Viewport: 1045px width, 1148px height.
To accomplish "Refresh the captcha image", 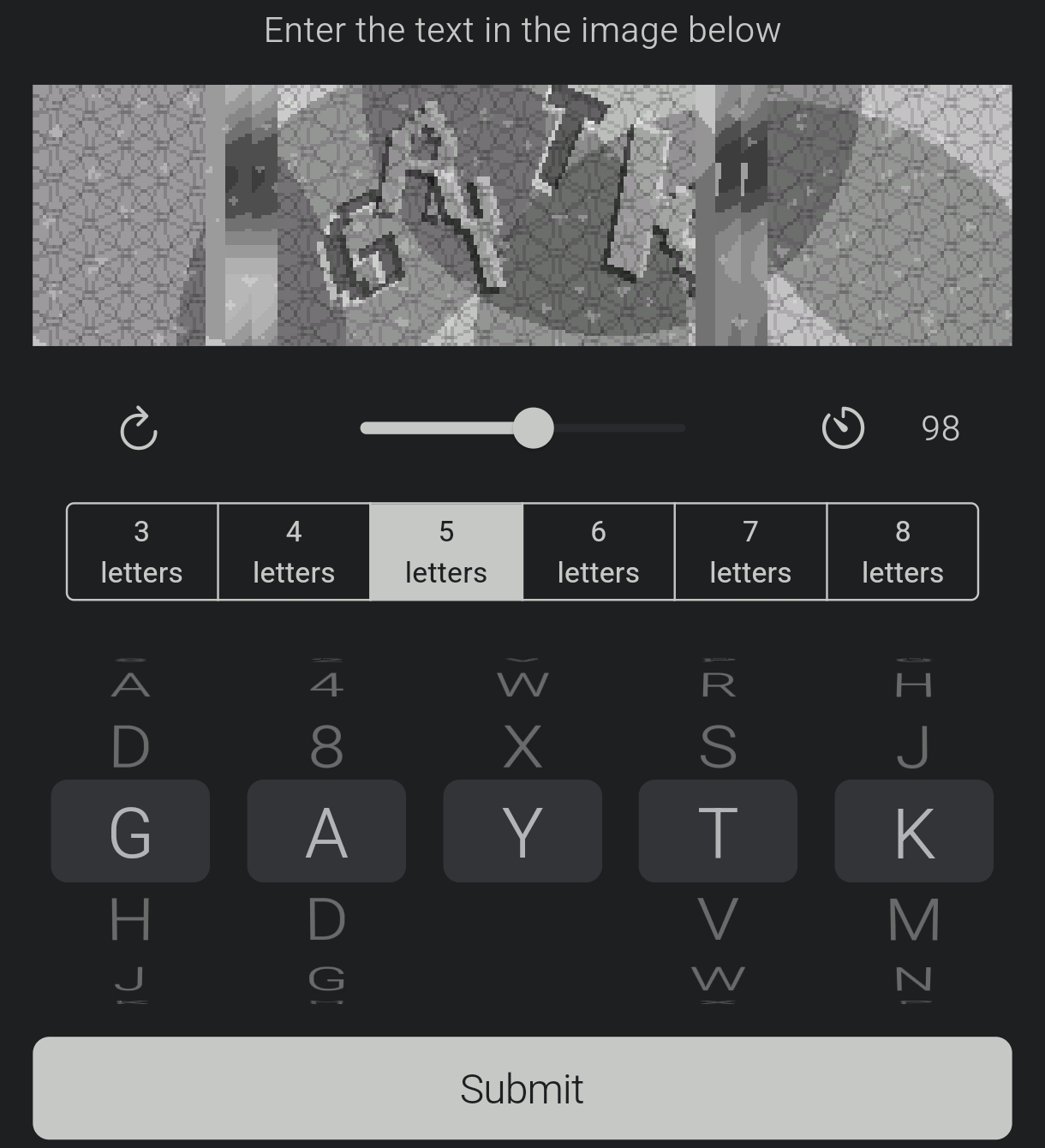I will pyautogui.click(x=139, y=428).
